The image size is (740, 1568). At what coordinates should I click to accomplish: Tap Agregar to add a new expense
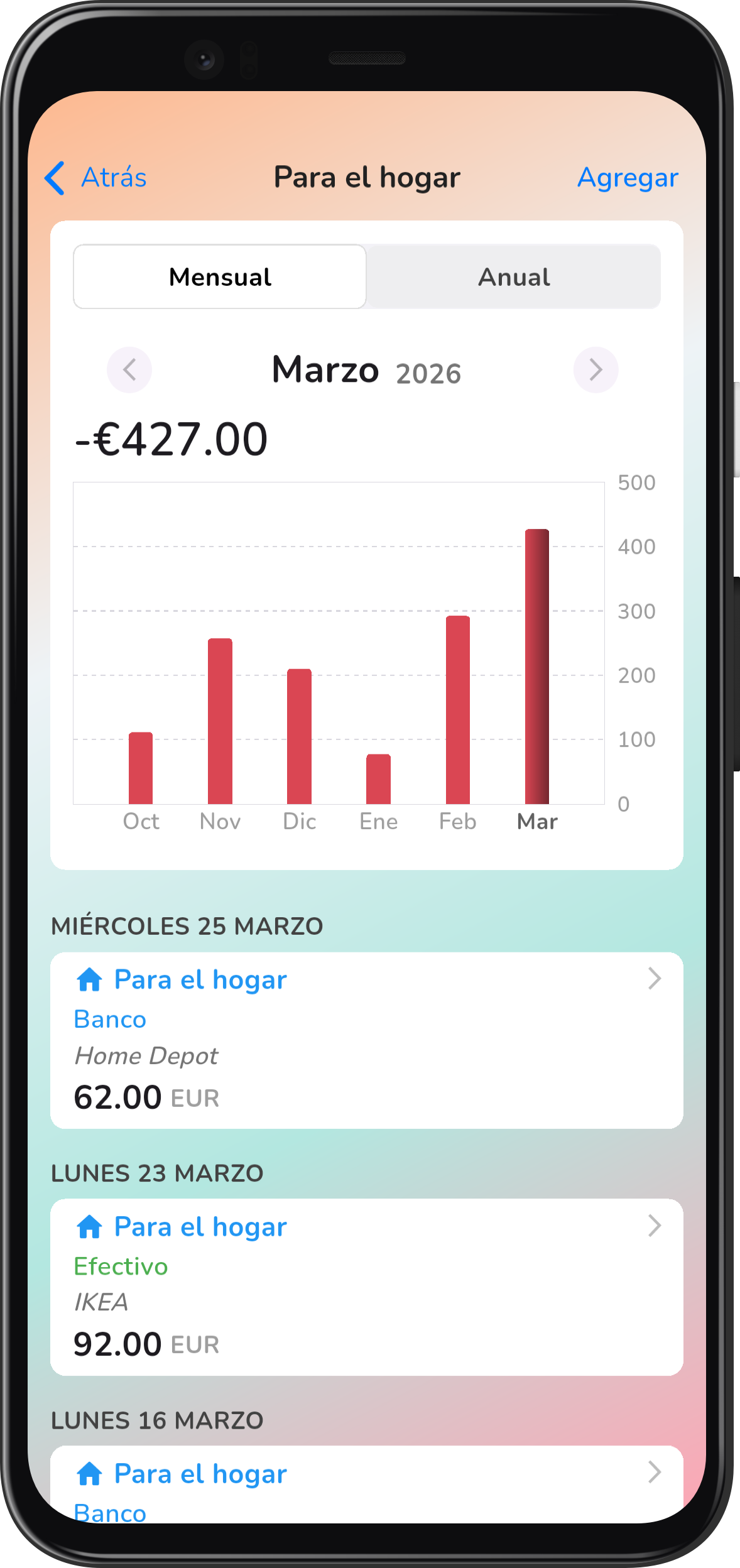pyautogui.click(x=627, y=178)
